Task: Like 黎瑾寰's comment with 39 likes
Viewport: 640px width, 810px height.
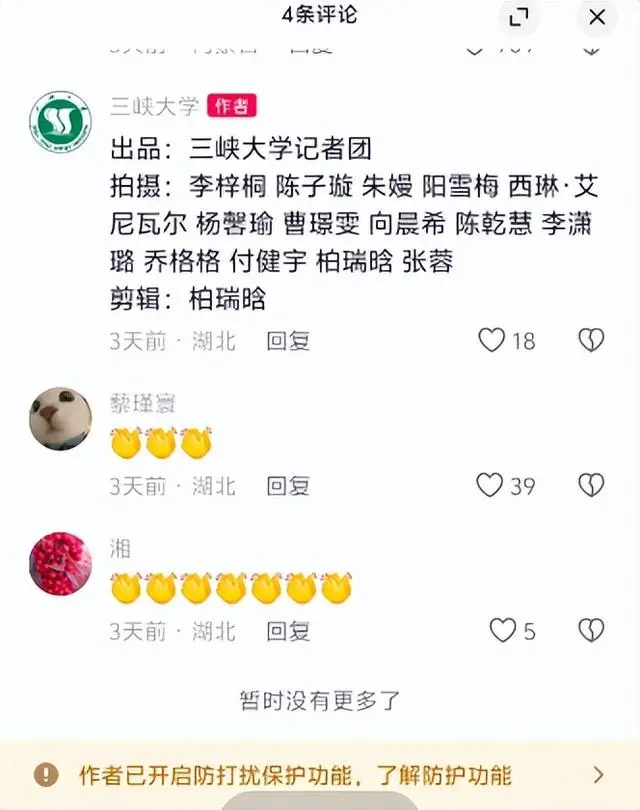Action: tap(489, 486)
